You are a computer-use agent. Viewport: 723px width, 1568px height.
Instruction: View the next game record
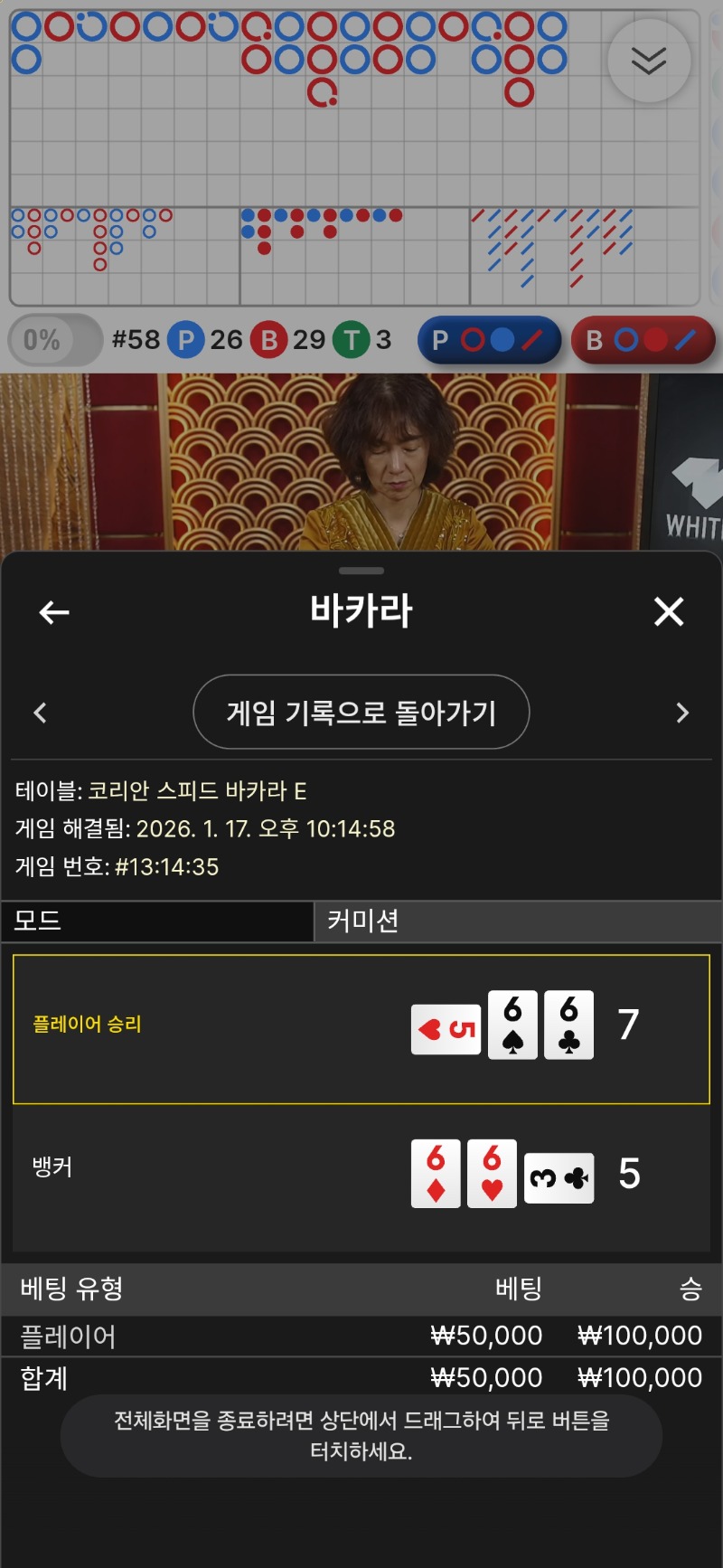(682, 713)
